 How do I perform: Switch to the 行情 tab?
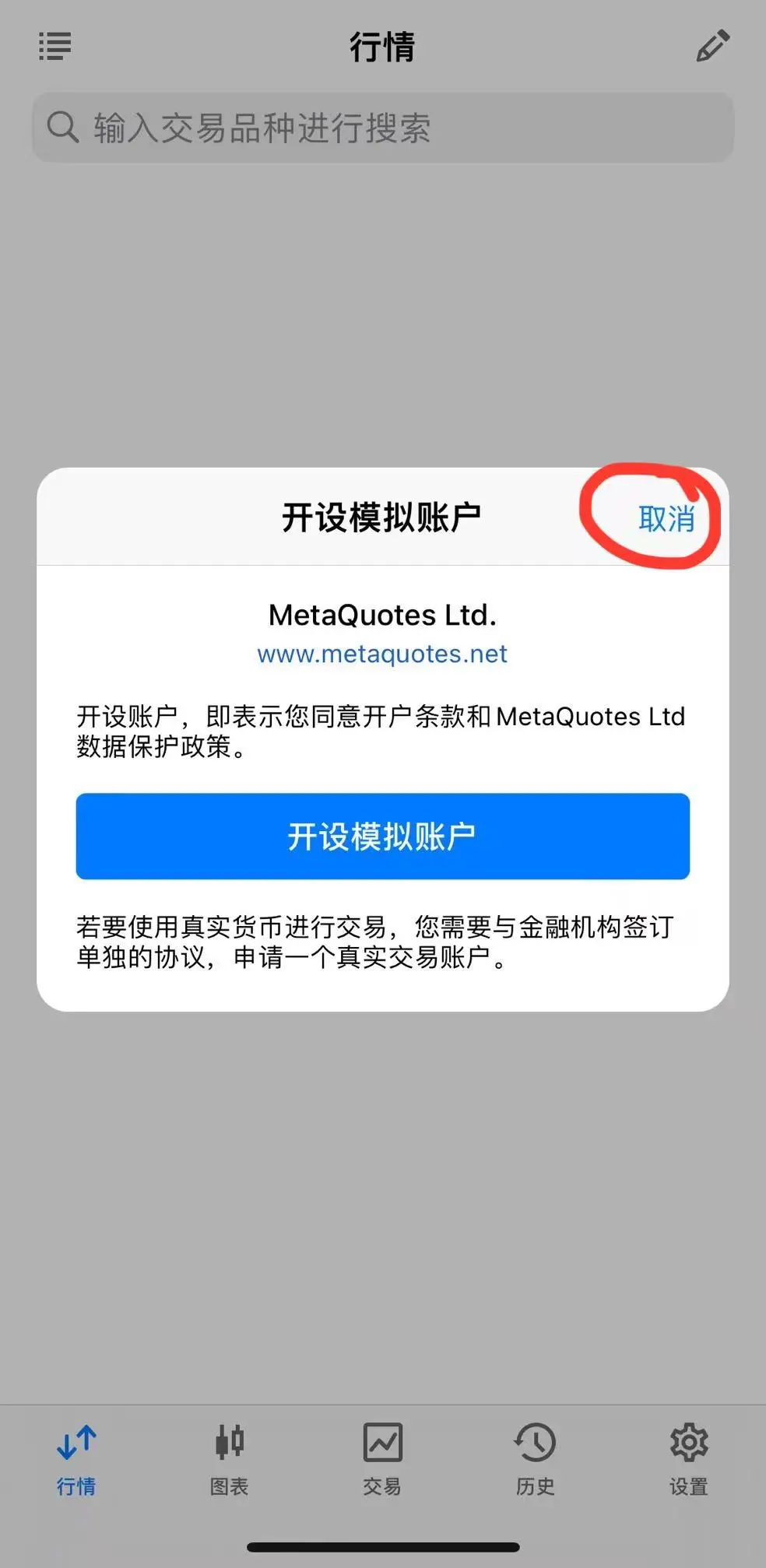point(76,1460)
